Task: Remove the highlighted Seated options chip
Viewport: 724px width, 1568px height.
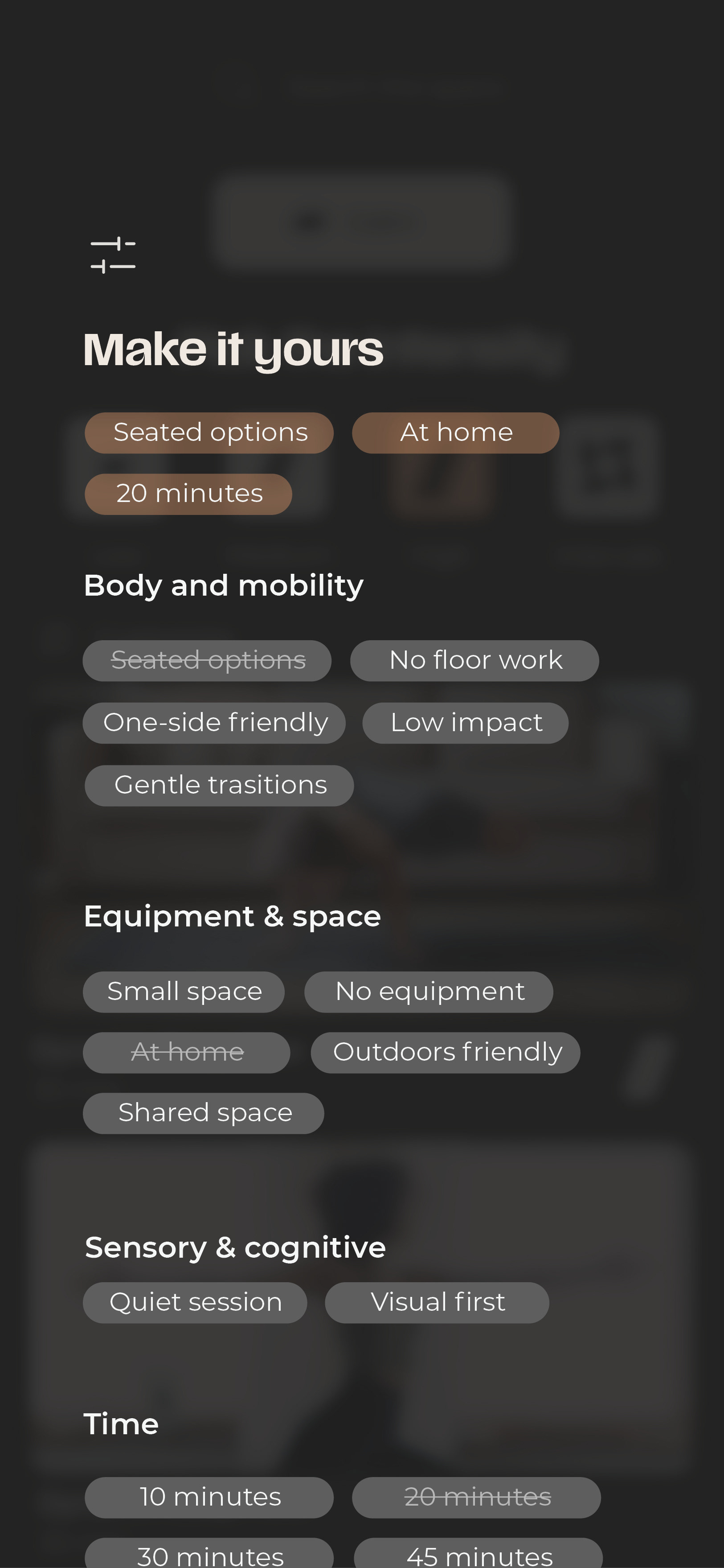Action: [209, 433]
